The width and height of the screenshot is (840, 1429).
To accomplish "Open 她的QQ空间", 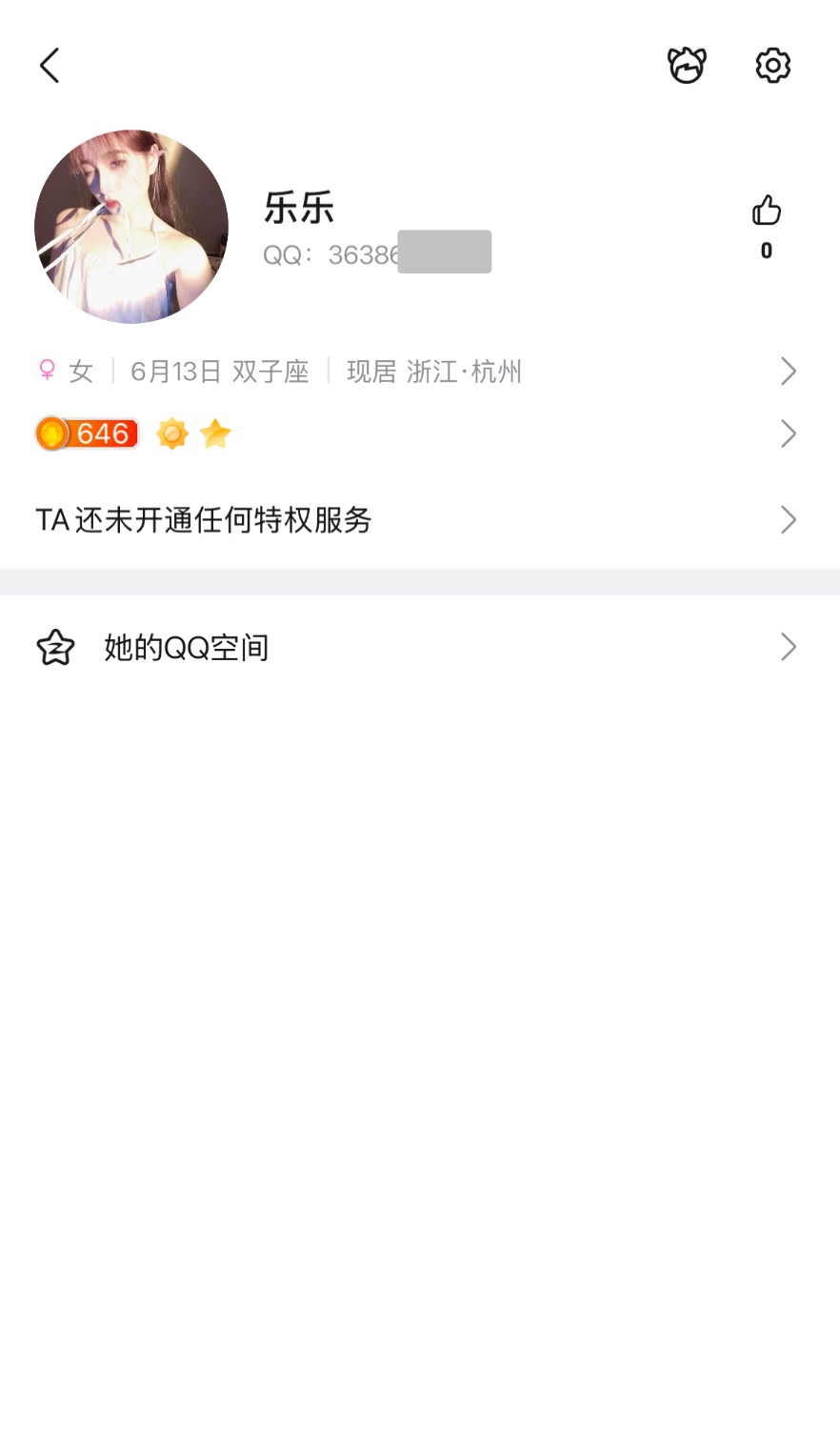I will coord(419,648).
